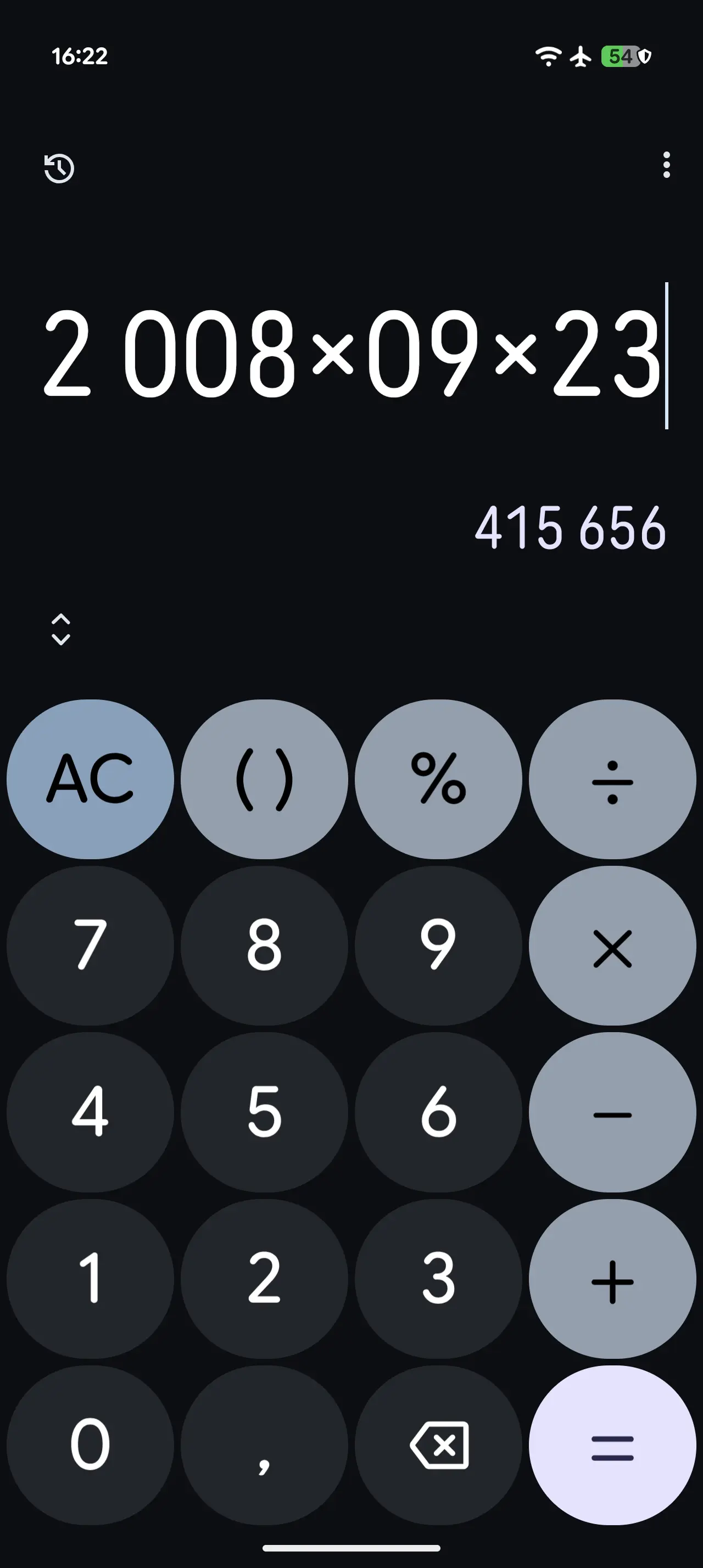Clear everything with AC
The width and height of the screenshot is (703, 1568).
pyautogui.click(x=90, y=779)
